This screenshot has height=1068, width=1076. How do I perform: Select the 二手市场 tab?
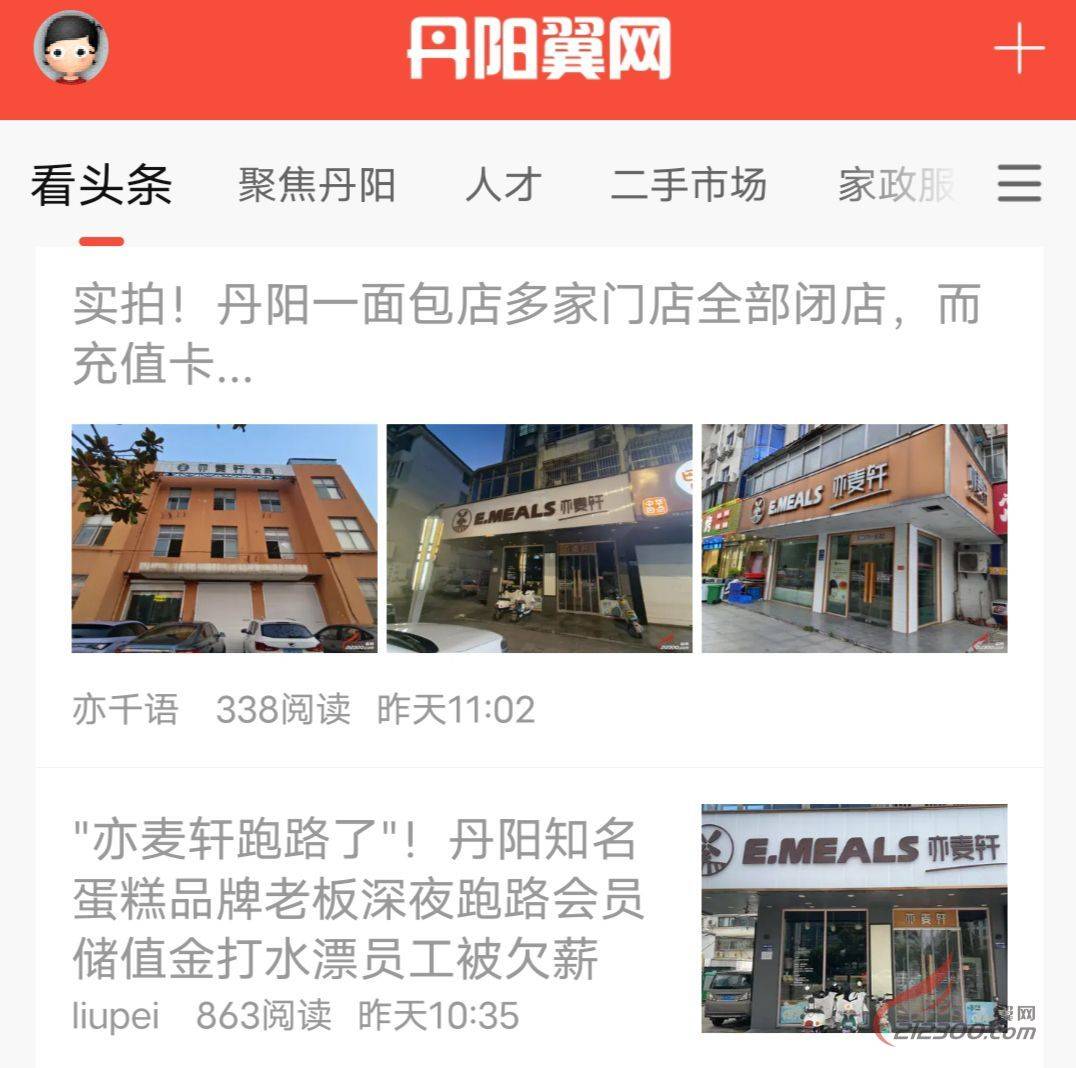tap(688, 186)
